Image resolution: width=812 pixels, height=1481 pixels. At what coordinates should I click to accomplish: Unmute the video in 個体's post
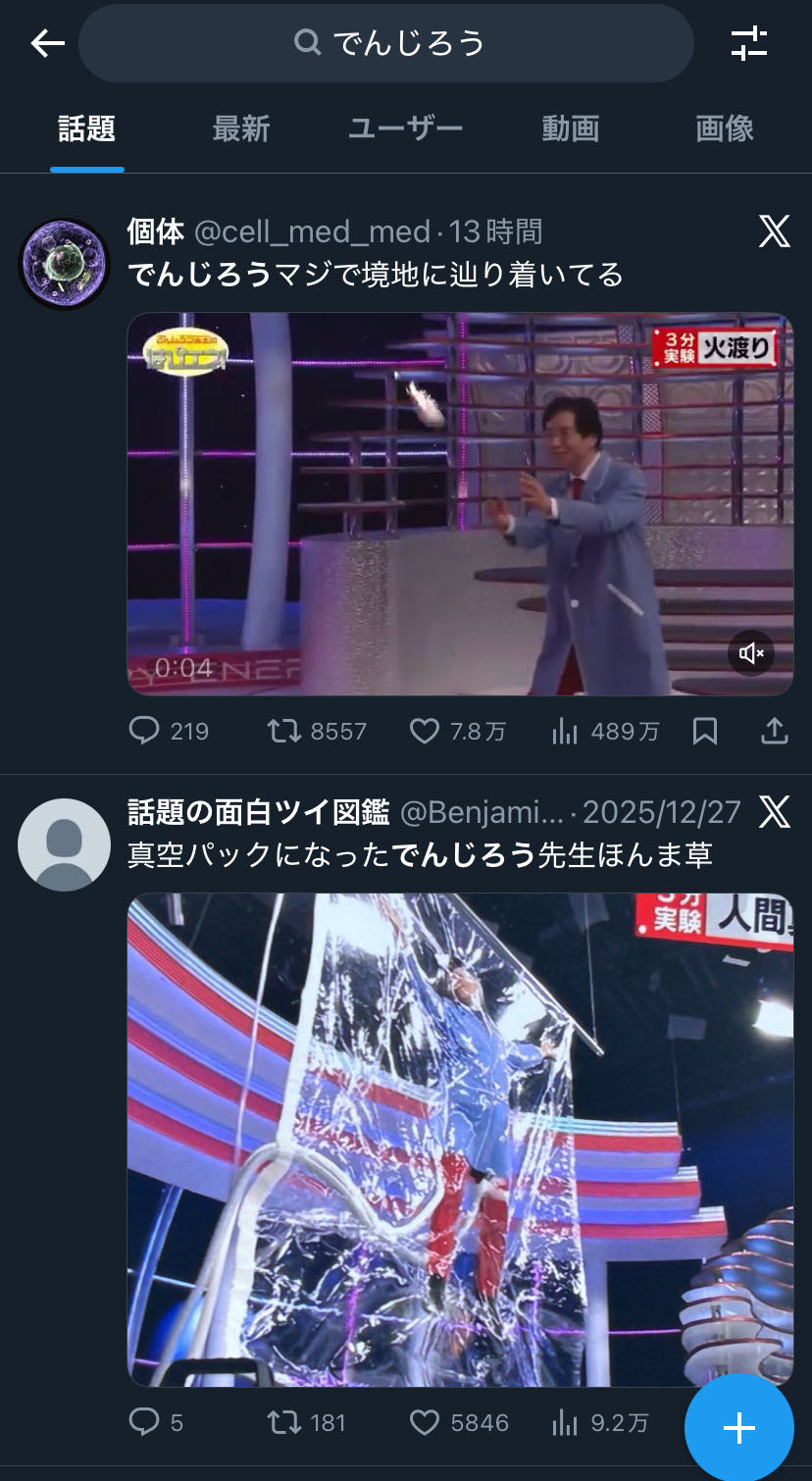[751, 653]
